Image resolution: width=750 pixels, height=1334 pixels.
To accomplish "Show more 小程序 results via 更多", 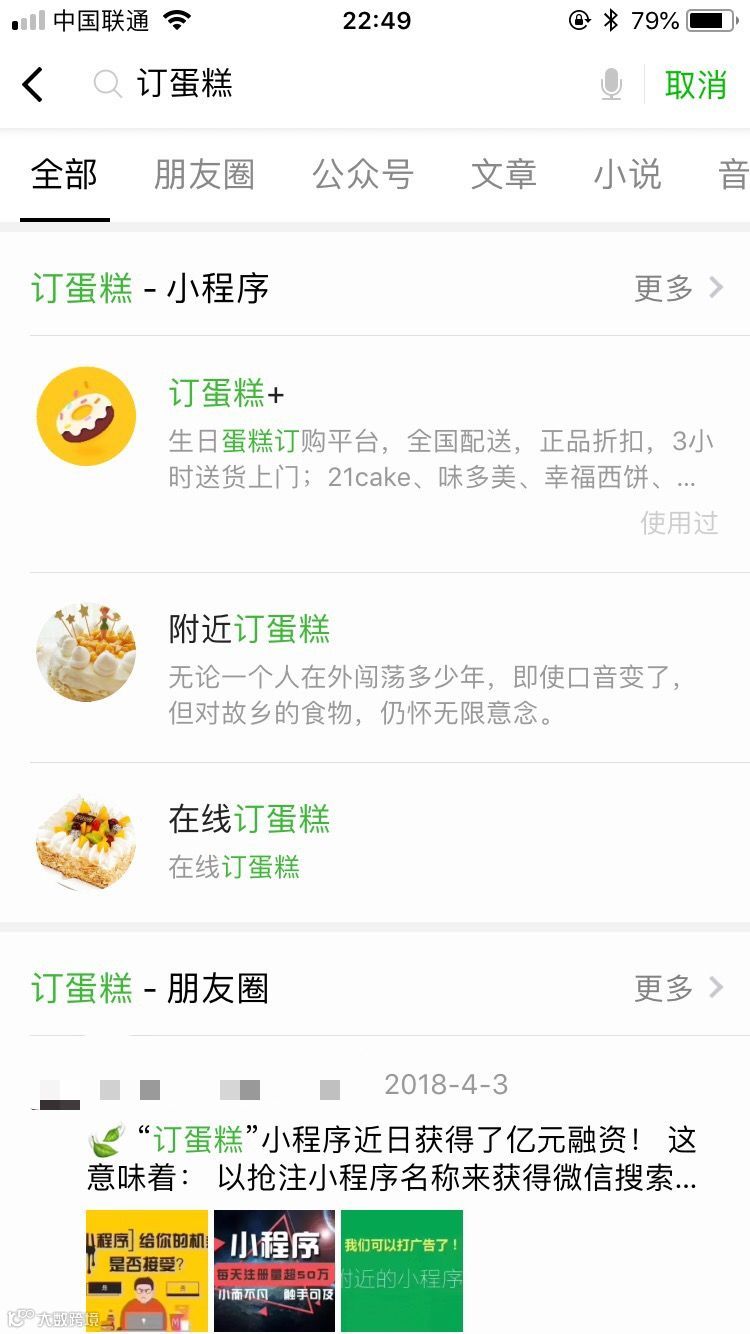I will coord(677,289).
